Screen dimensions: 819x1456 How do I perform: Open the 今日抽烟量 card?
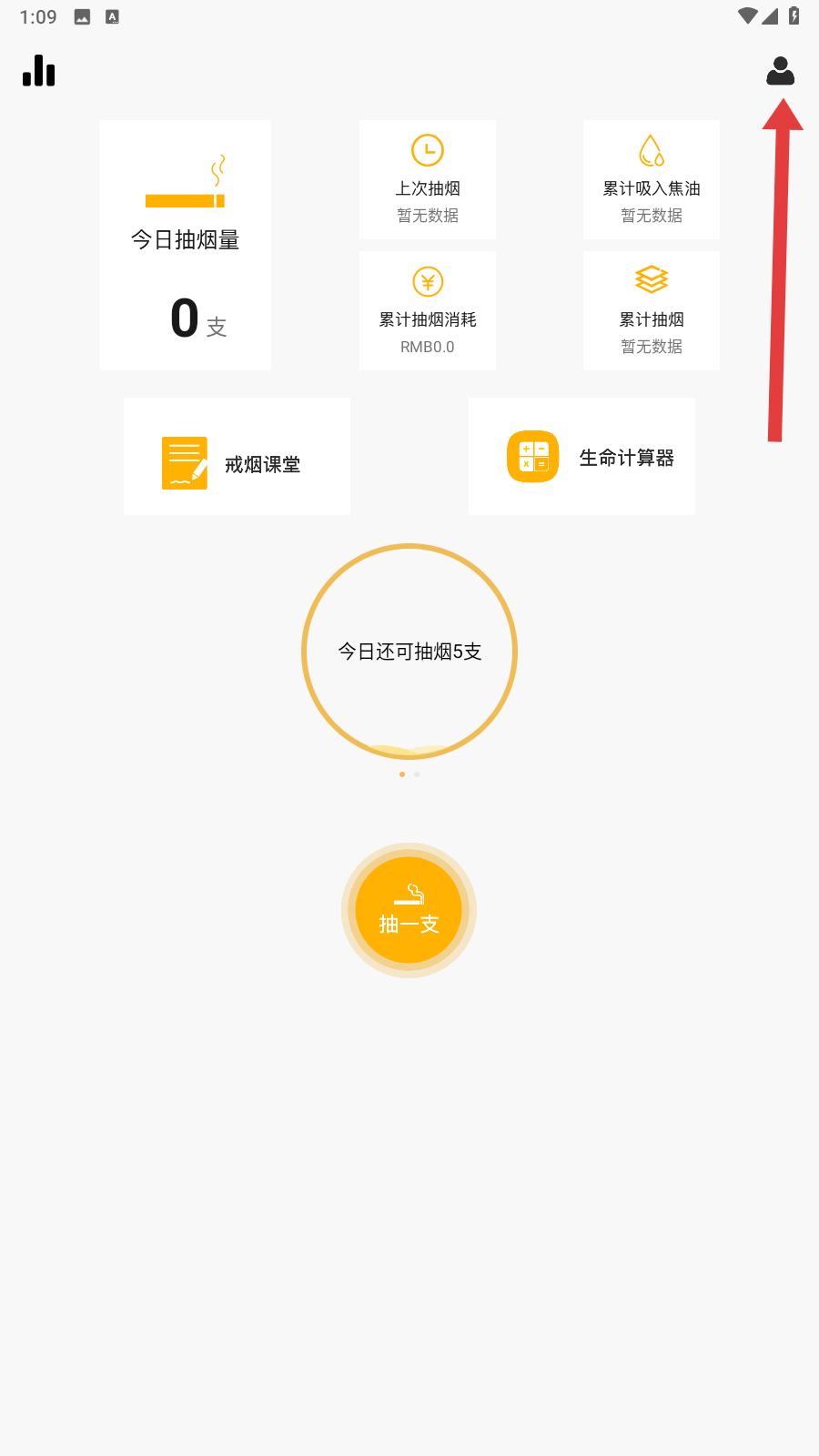[185, 245]
